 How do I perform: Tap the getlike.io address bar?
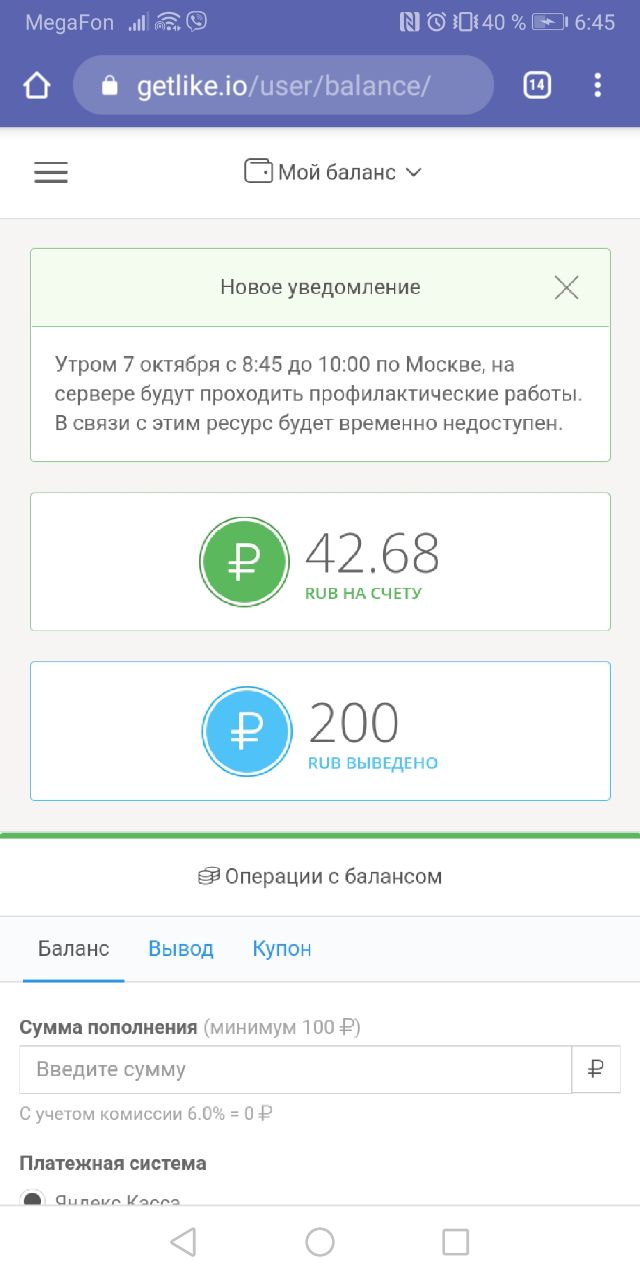click(283, 86)
